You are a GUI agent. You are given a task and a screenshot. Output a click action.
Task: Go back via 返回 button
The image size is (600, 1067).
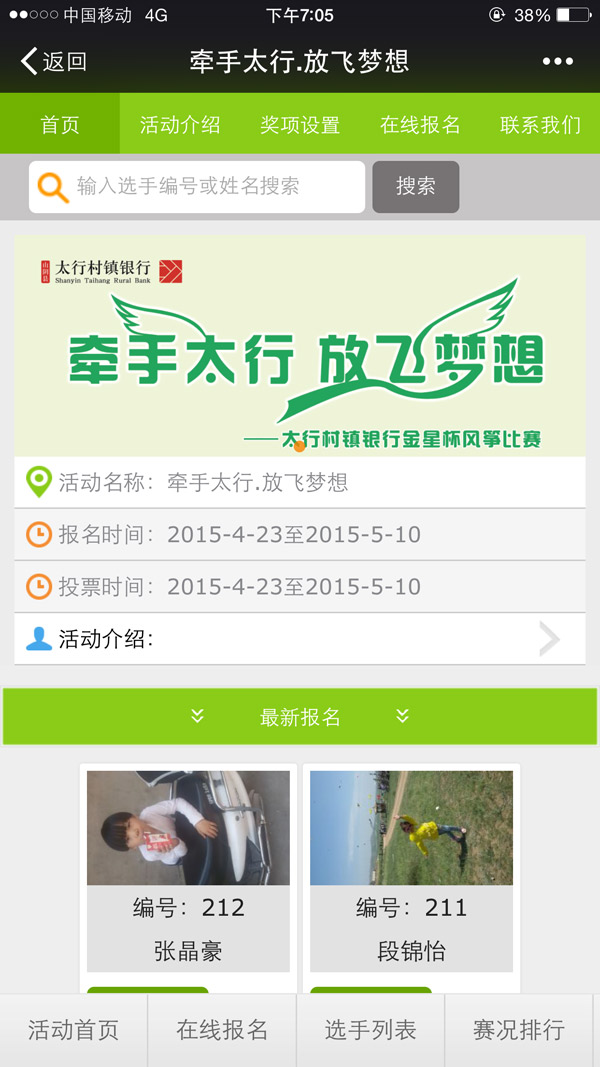54,61
